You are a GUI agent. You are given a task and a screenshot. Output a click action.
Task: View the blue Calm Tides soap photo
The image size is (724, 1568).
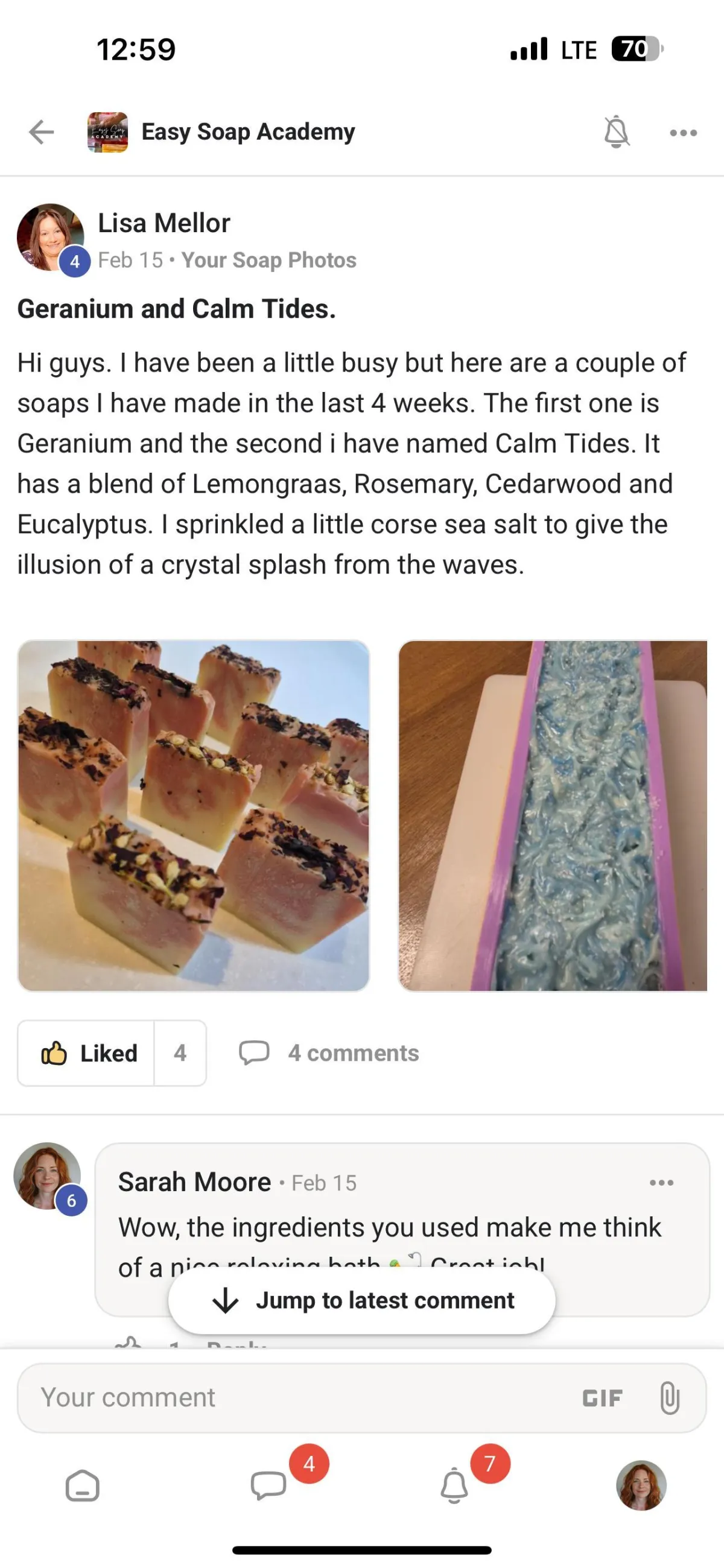tap(553, 815)
